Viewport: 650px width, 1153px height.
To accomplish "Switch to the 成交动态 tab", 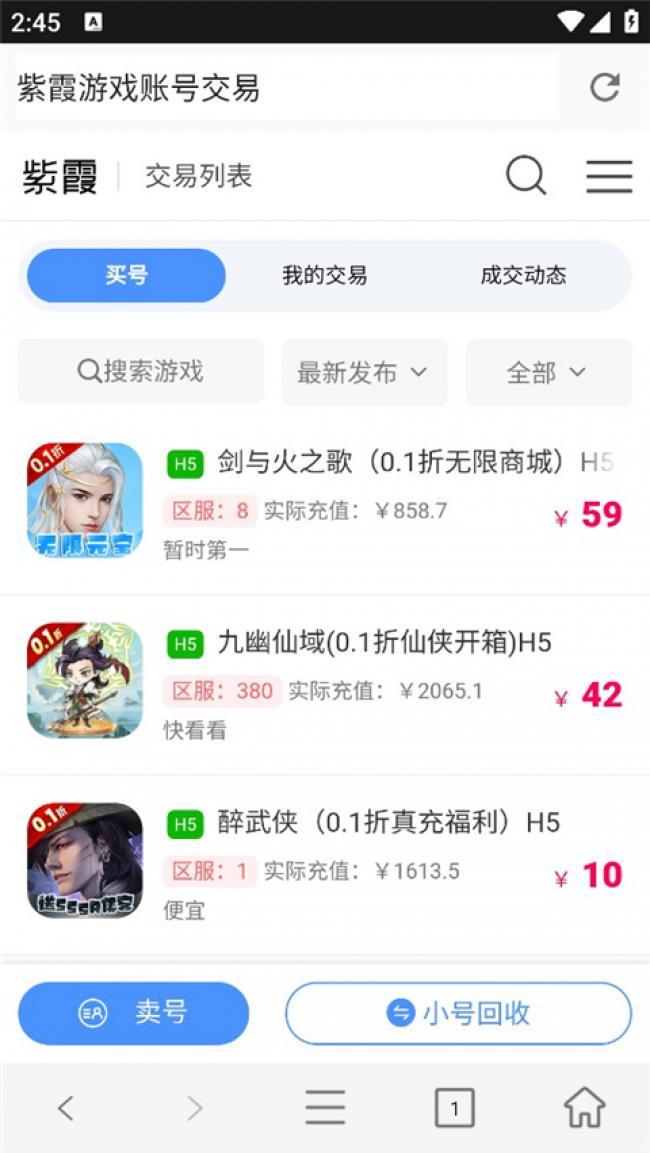I will pos(523,276).
